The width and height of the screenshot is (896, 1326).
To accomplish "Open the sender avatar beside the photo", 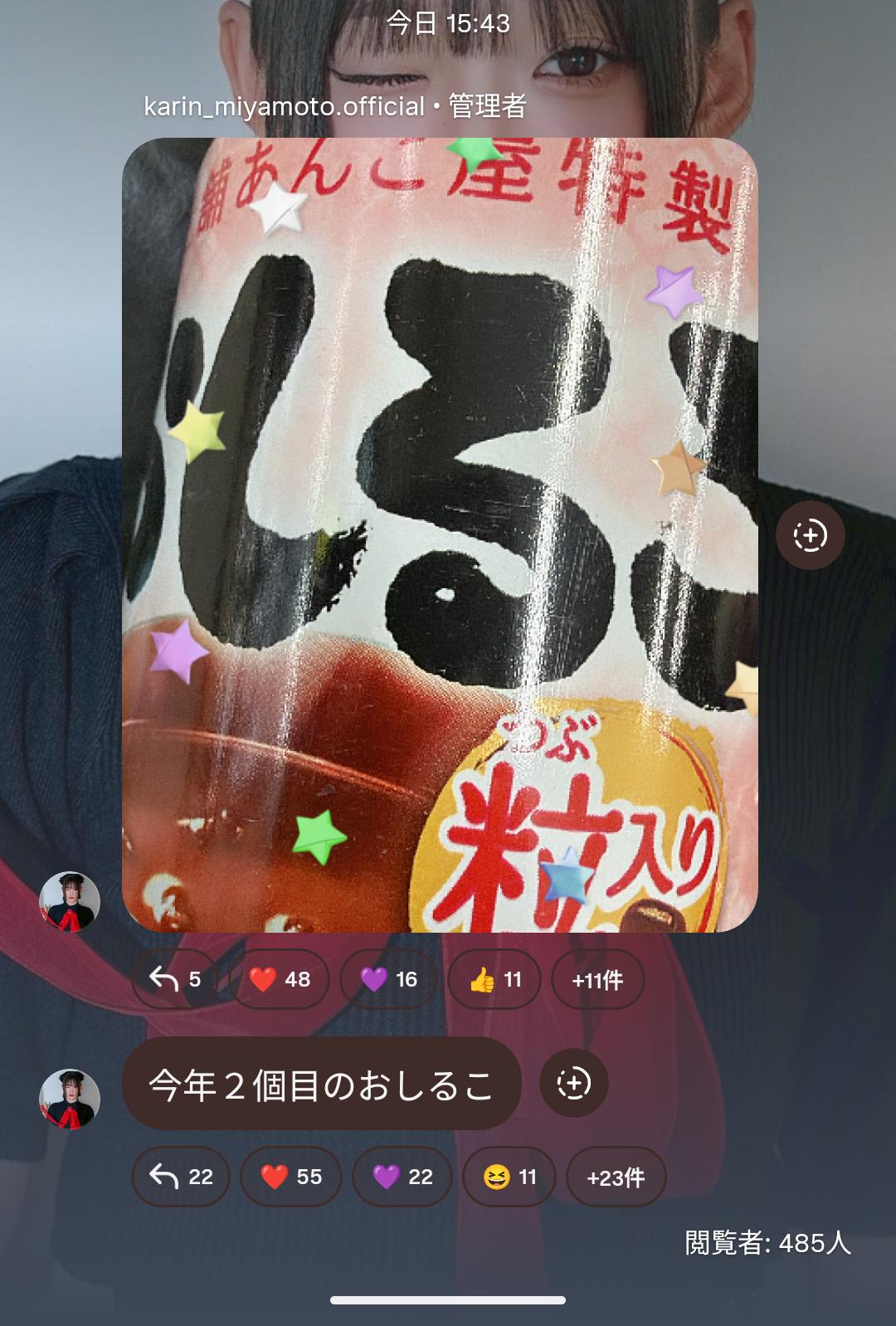I will pos(70,901).
